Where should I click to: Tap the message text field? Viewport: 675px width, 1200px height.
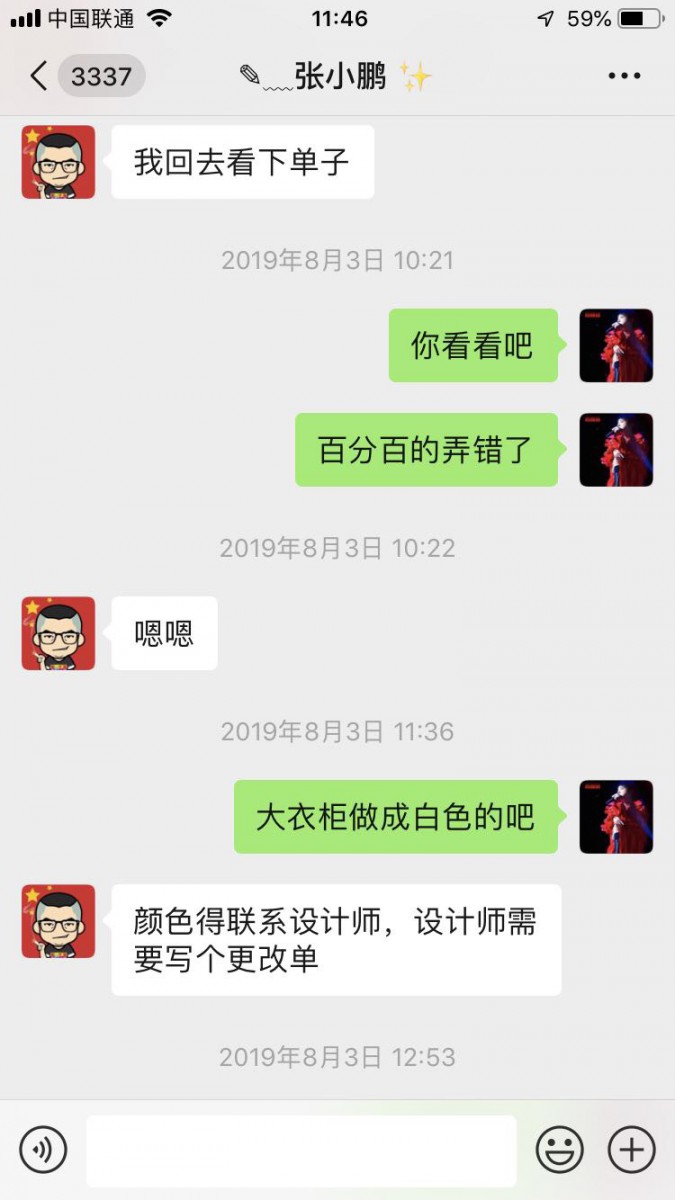(x=300, y=1150)
